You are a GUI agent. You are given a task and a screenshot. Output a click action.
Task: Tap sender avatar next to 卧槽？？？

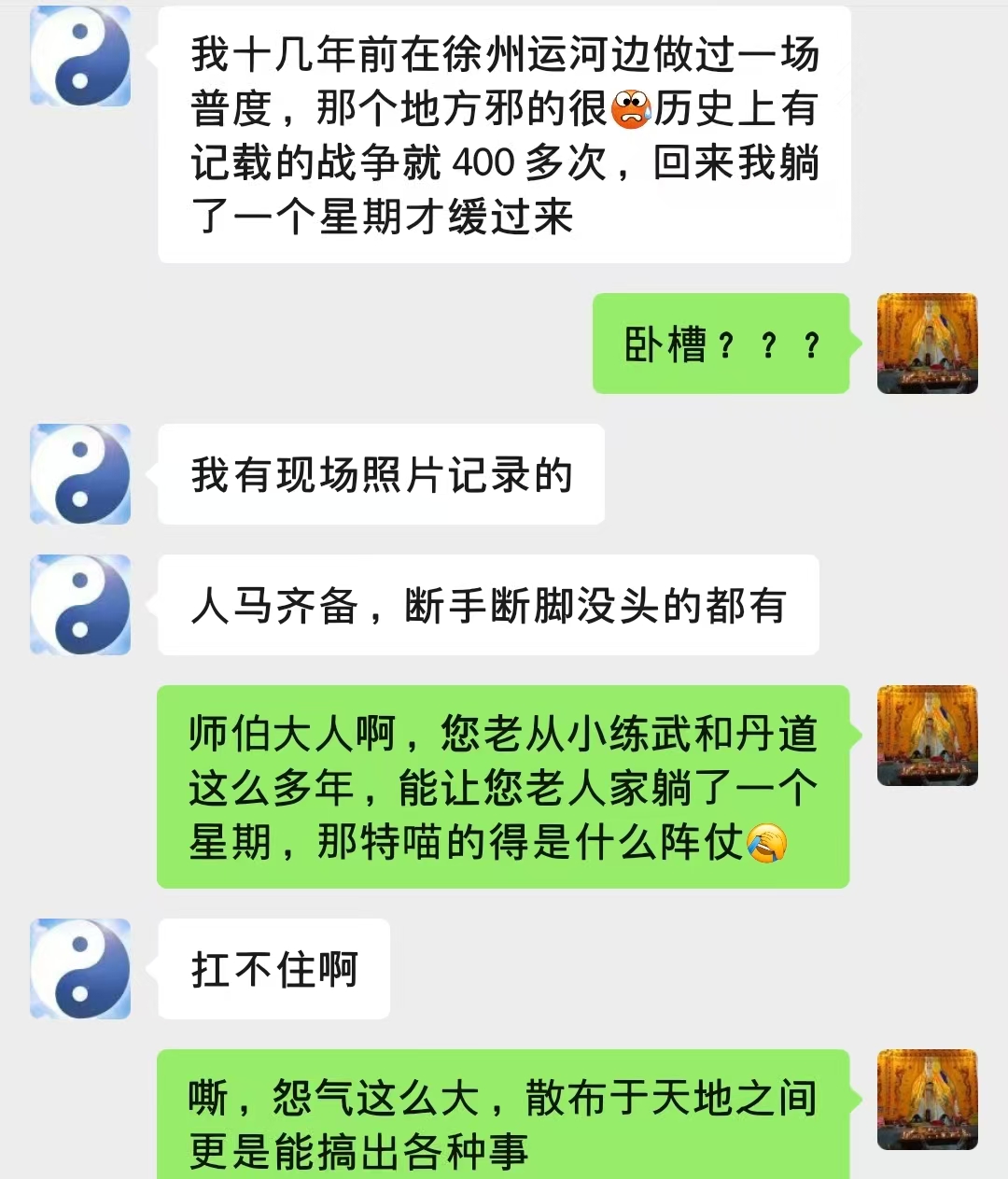click(x=928, y=344)
